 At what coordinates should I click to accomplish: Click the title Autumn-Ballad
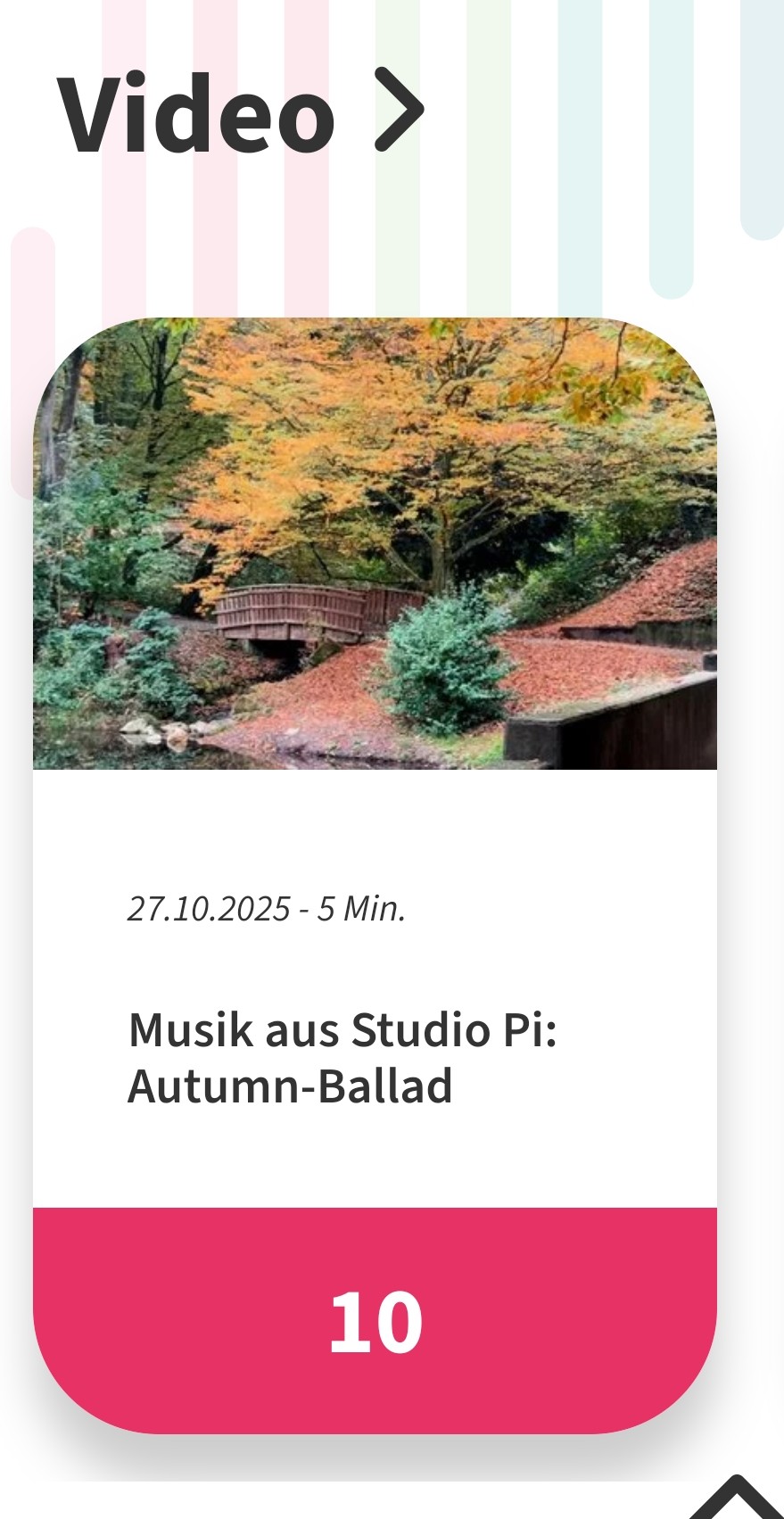pyautogui.click(x=290, y=1086)
